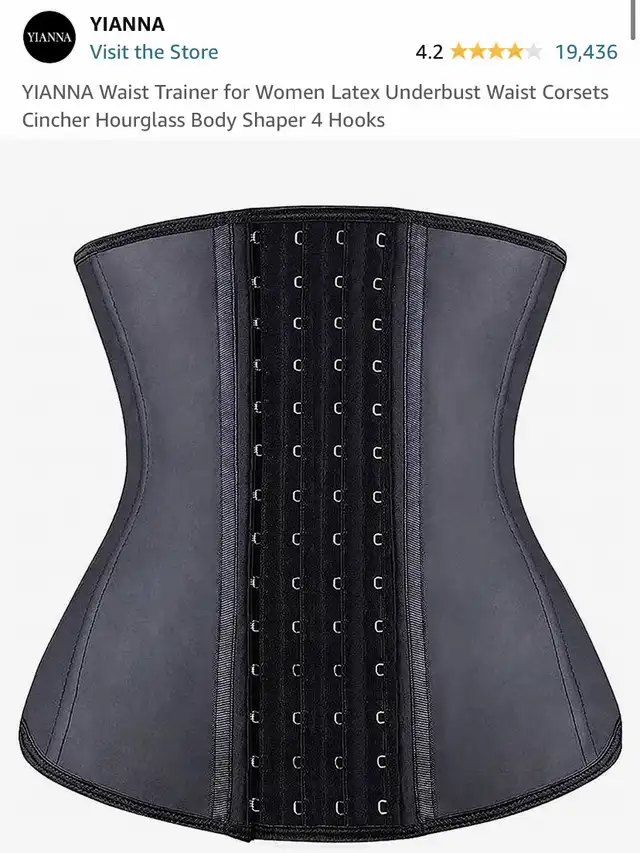Open the waist trainer product image

point(320,510)
